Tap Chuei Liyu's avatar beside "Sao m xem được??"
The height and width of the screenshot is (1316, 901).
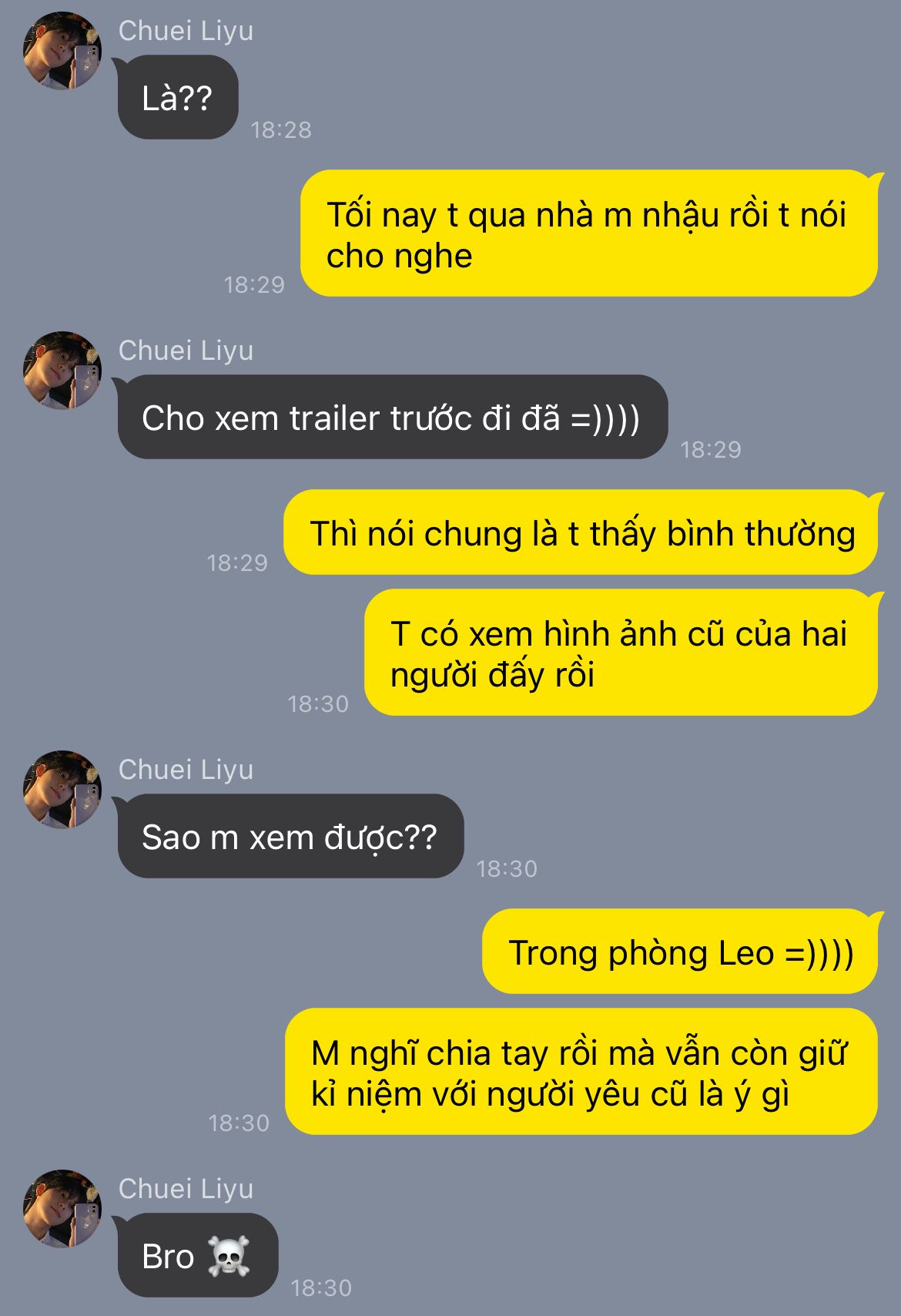click(62, 790)
